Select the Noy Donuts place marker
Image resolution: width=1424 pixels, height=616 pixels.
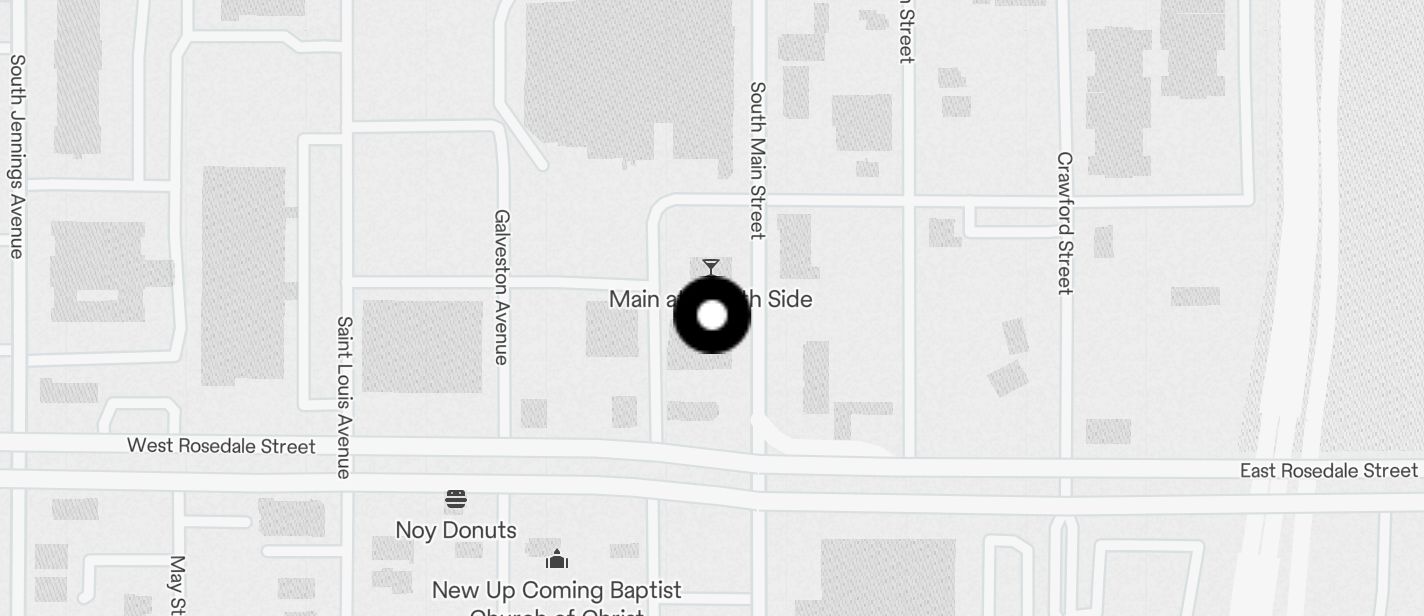(x=456, y=499)
